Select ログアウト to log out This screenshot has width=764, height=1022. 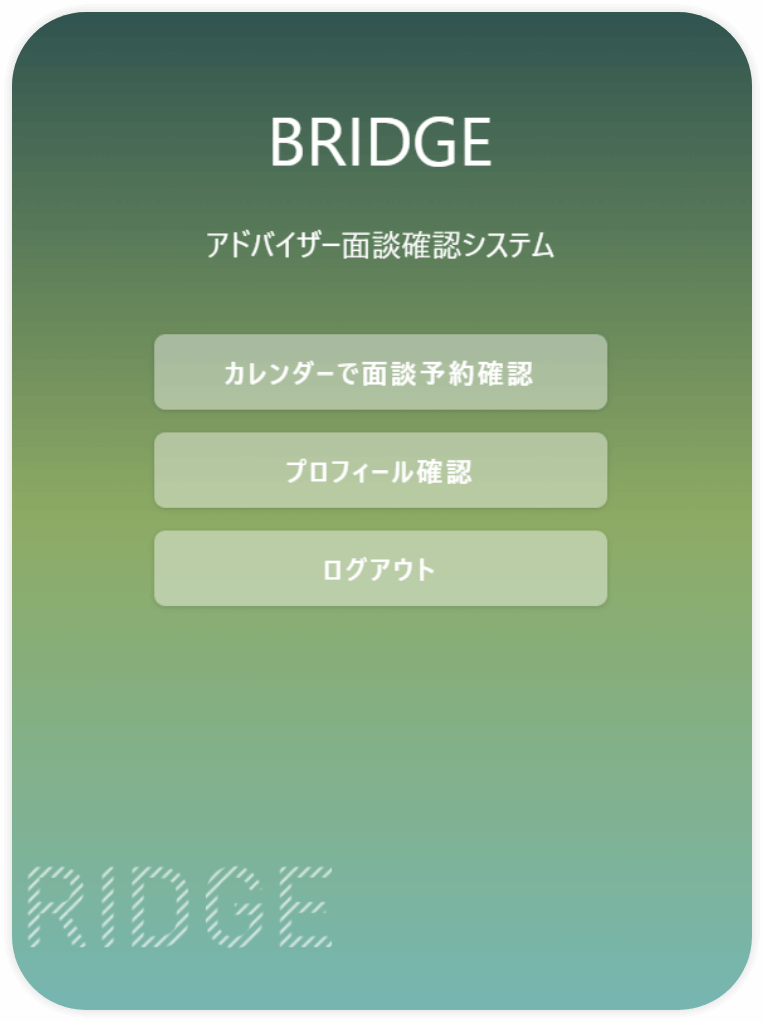pyautogui.click(x=380, y=569)
